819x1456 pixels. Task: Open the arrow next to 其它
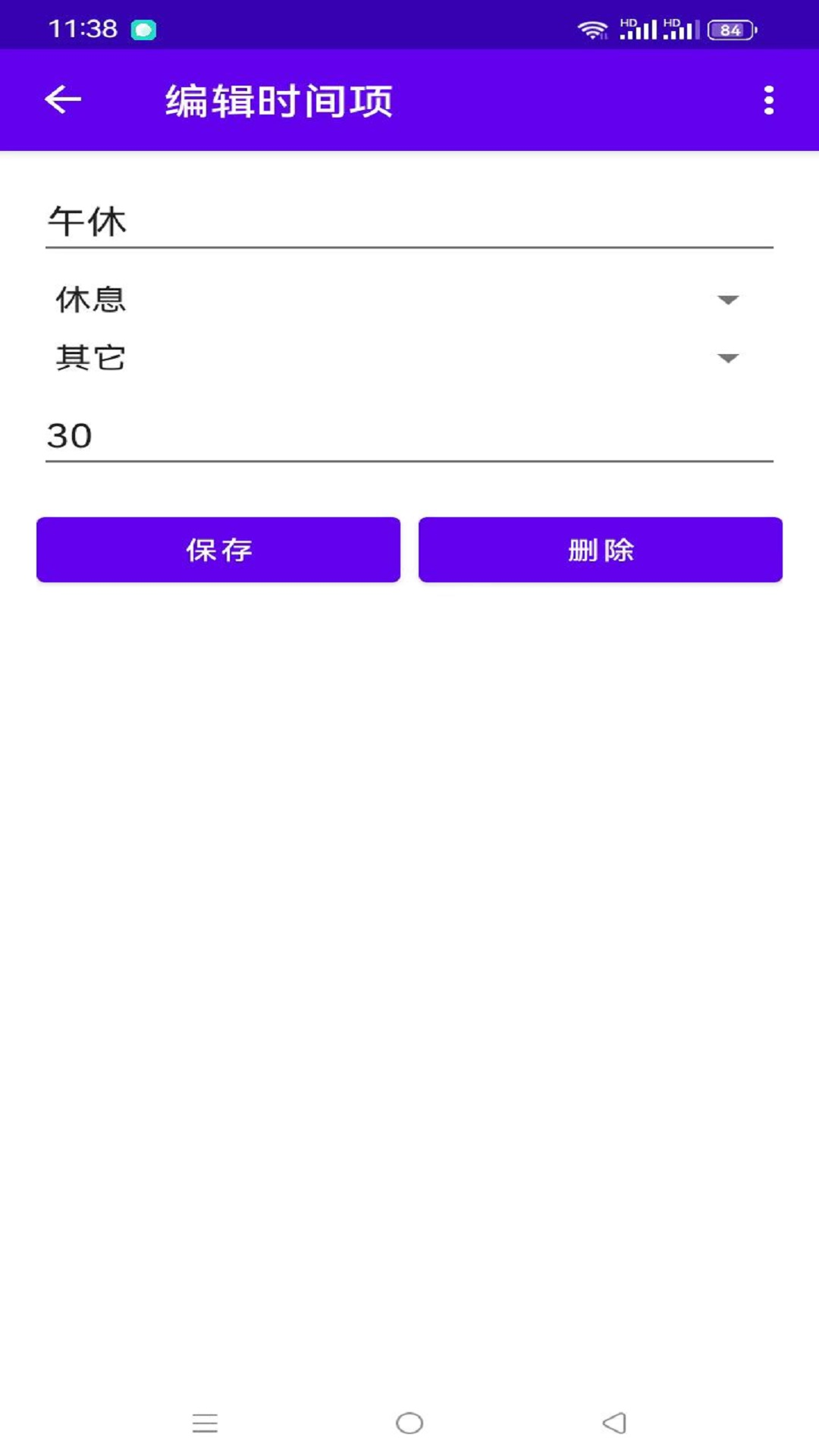tap(727, 359)
